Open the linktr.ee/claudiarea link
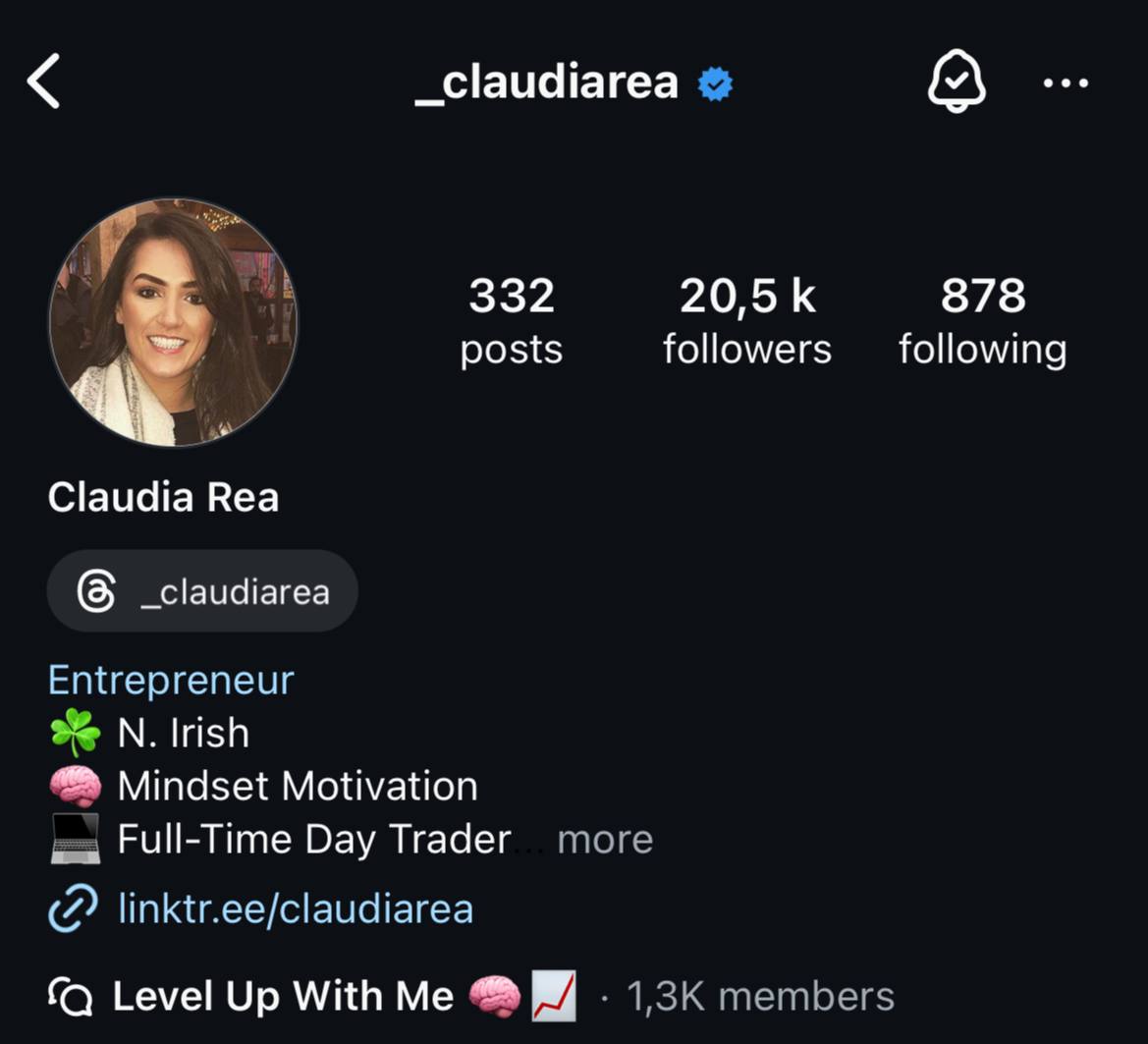 click(x=295, y=908)
